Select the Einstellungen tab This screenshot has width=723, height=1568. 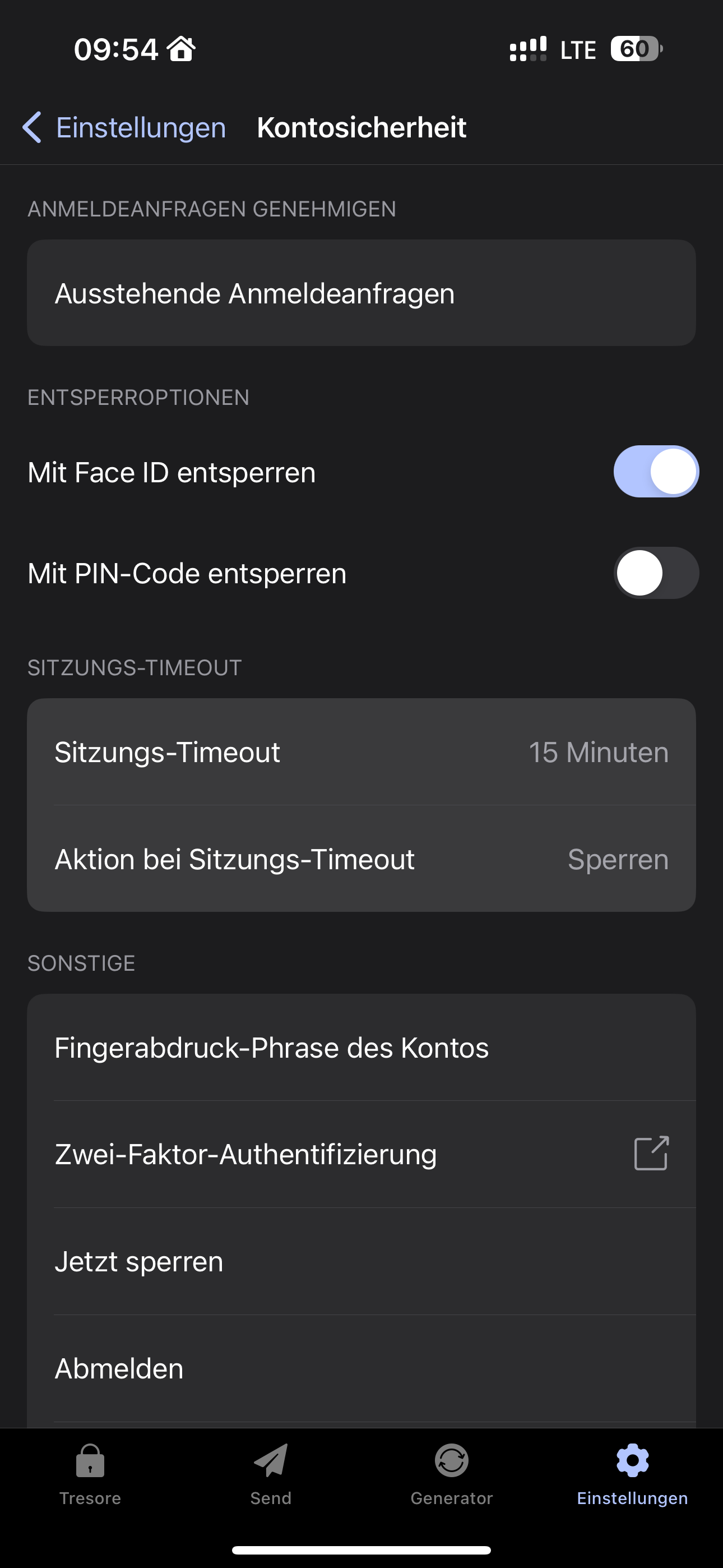[632, 1474]
